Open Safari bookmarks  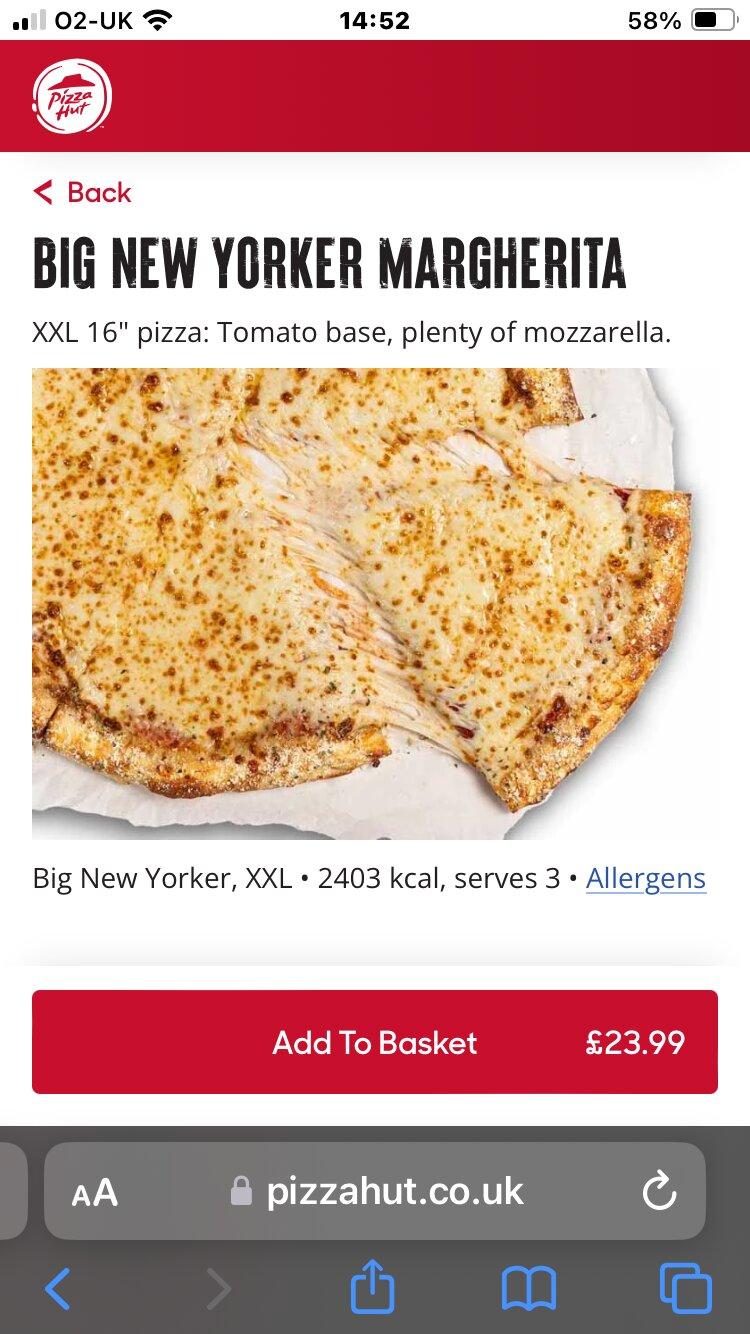(528, 1288)
